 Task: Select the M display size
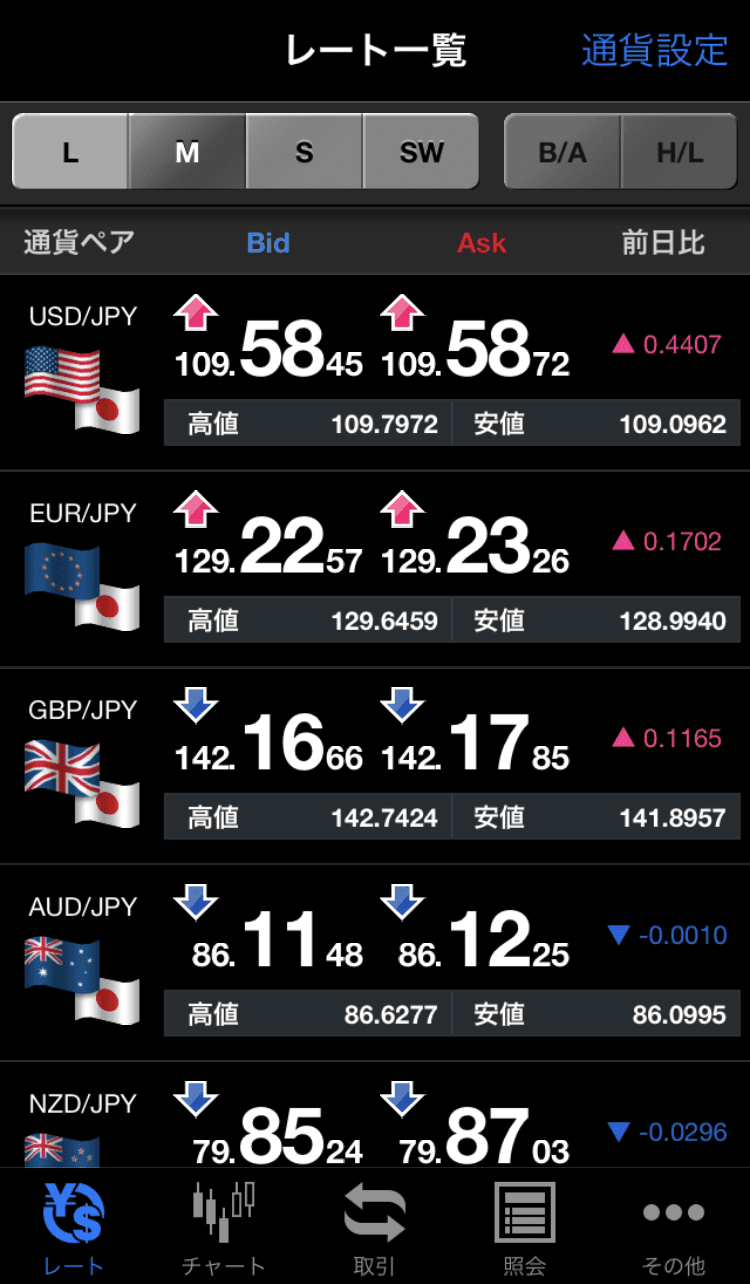click(x=187, y=152)
